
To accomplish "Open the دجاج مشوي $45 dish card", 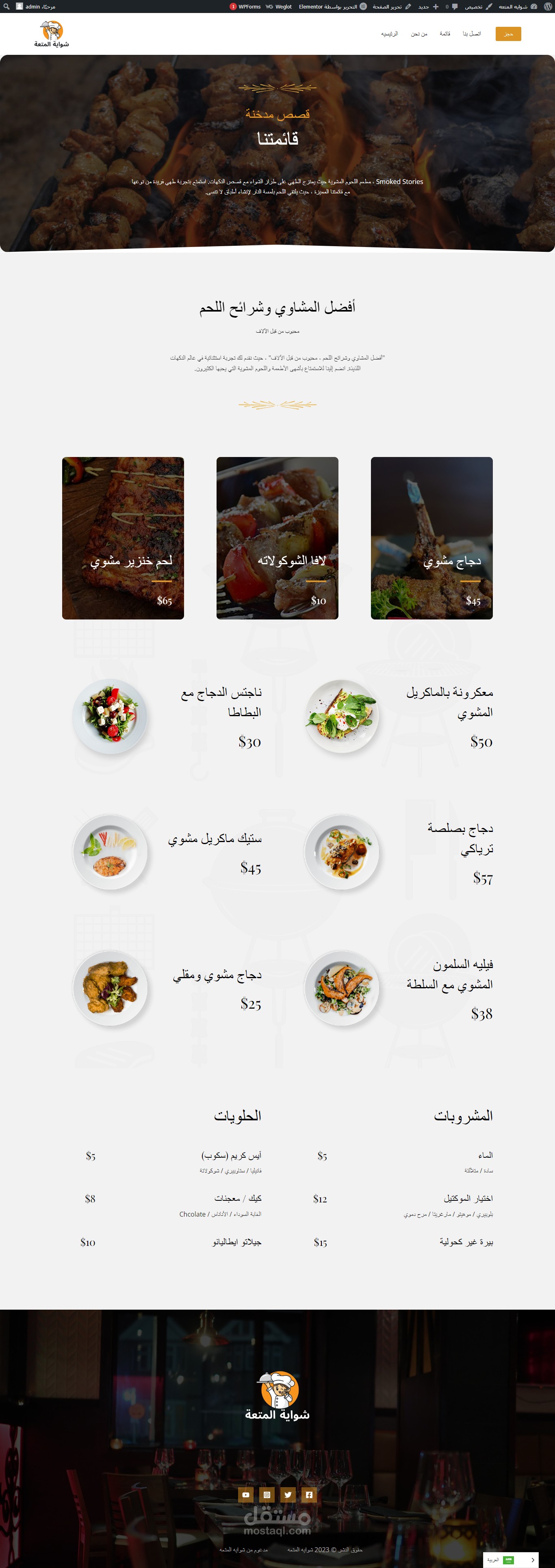I will click(431, 538).
